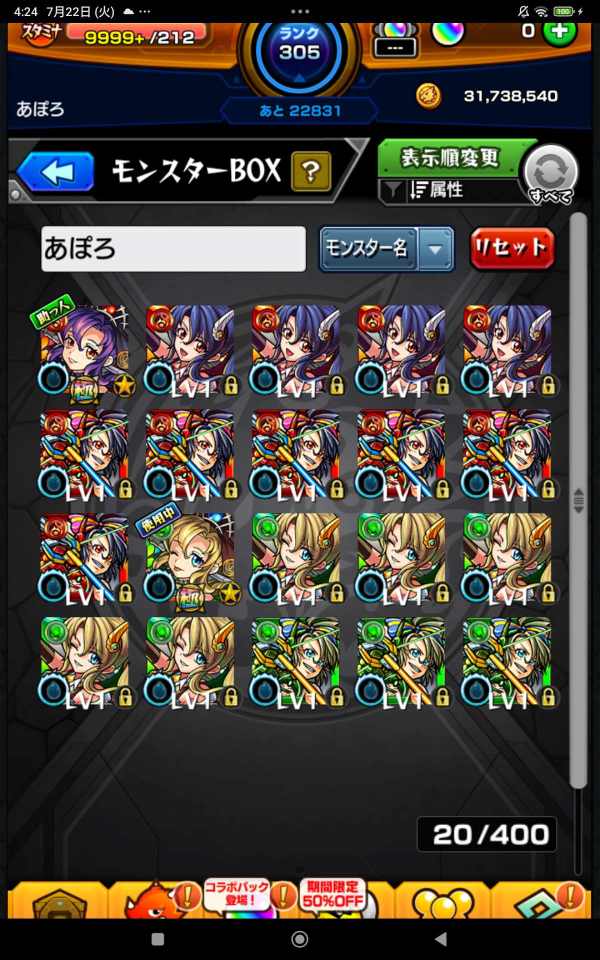Image resolution: width=600 pixels, height=960 pixels.
Task: Open the question mark help button
Action: [x=311, y=172]
